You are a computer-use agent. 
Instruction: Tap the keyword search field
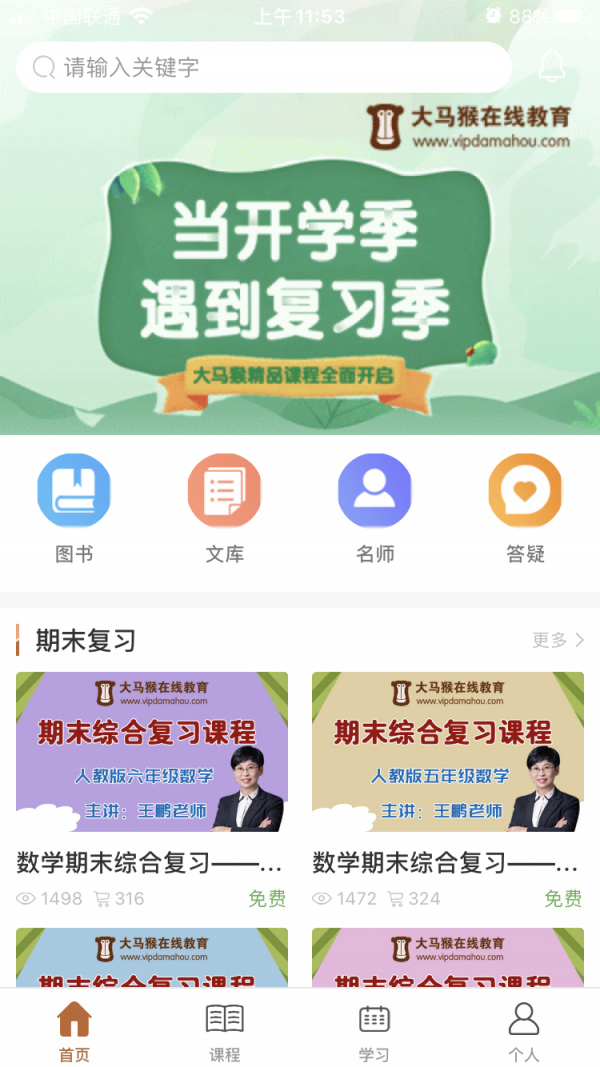click(264, 67)
